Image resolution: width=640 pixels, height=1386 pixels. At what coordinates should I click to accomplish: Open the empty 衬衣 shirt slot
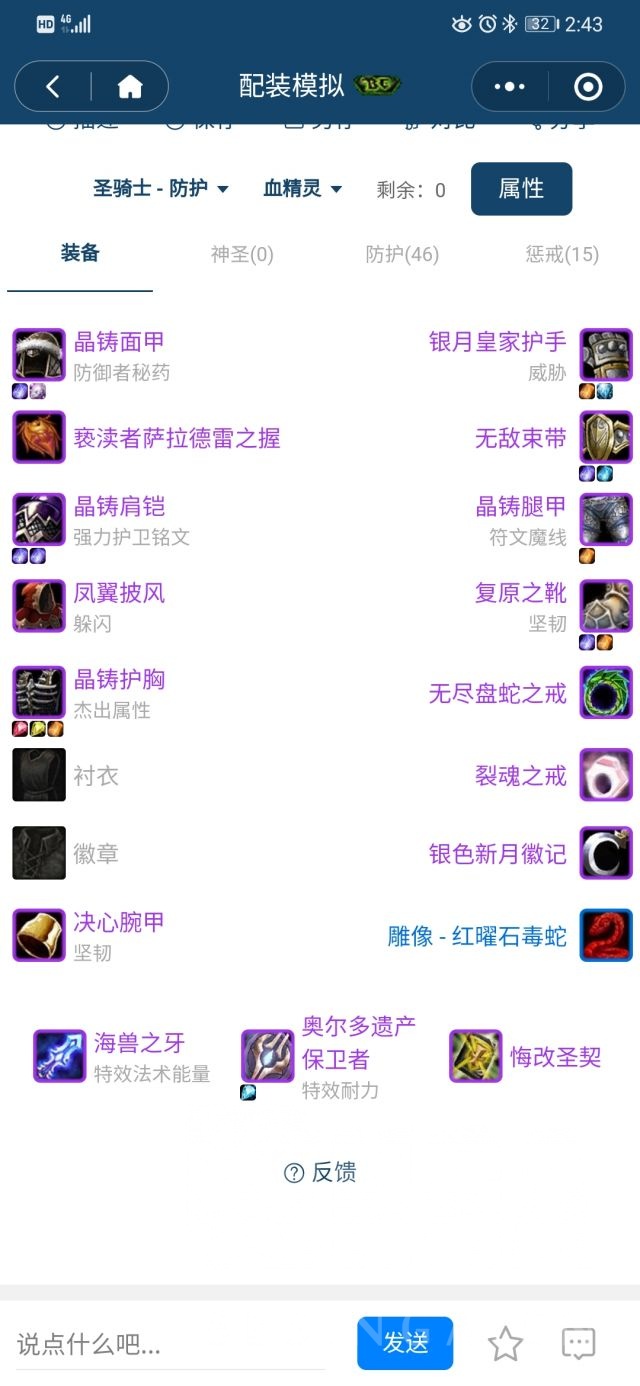95,775
